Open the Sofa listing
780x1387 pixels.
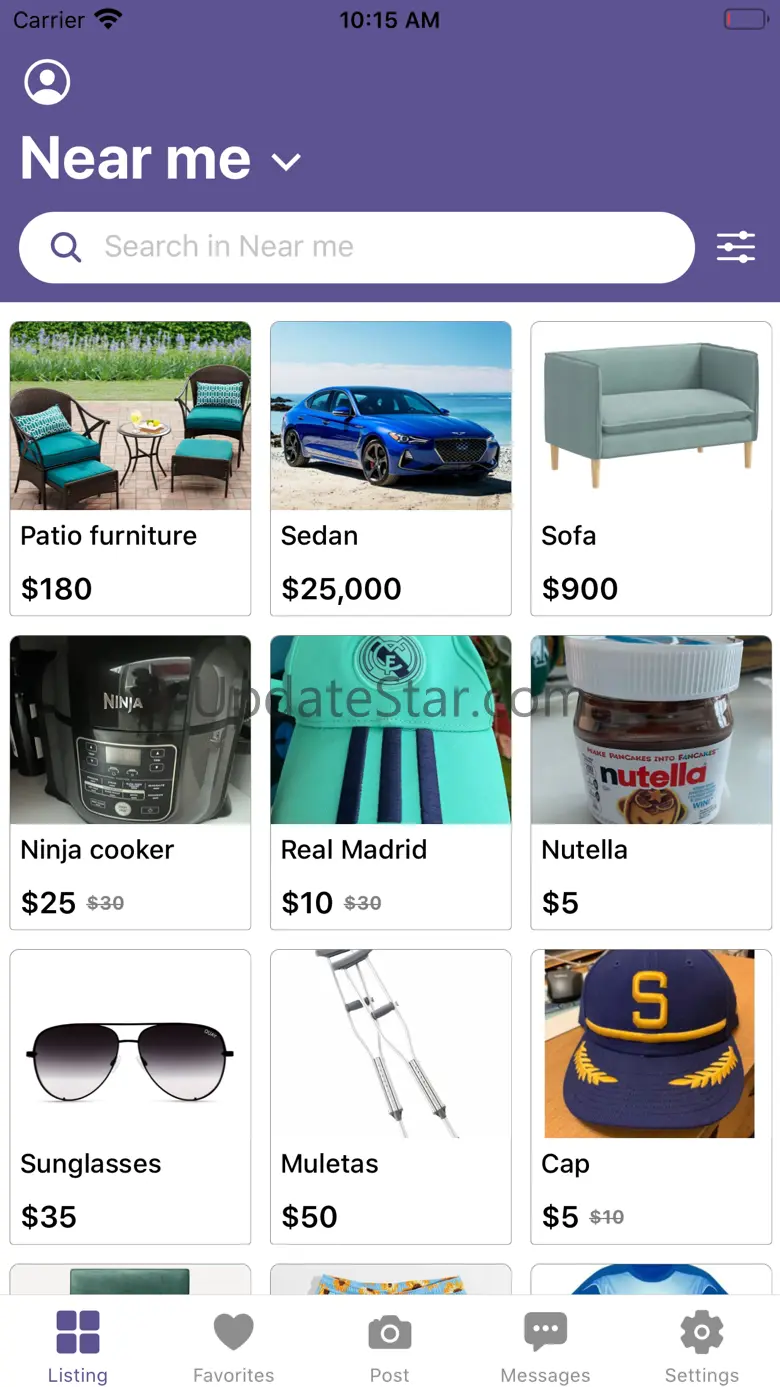[651, 468]
